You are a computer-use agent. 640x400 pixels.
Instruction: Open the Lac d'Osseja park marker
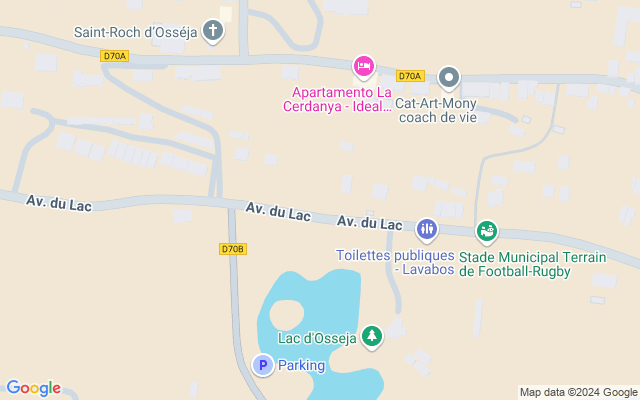coord(371,335)
